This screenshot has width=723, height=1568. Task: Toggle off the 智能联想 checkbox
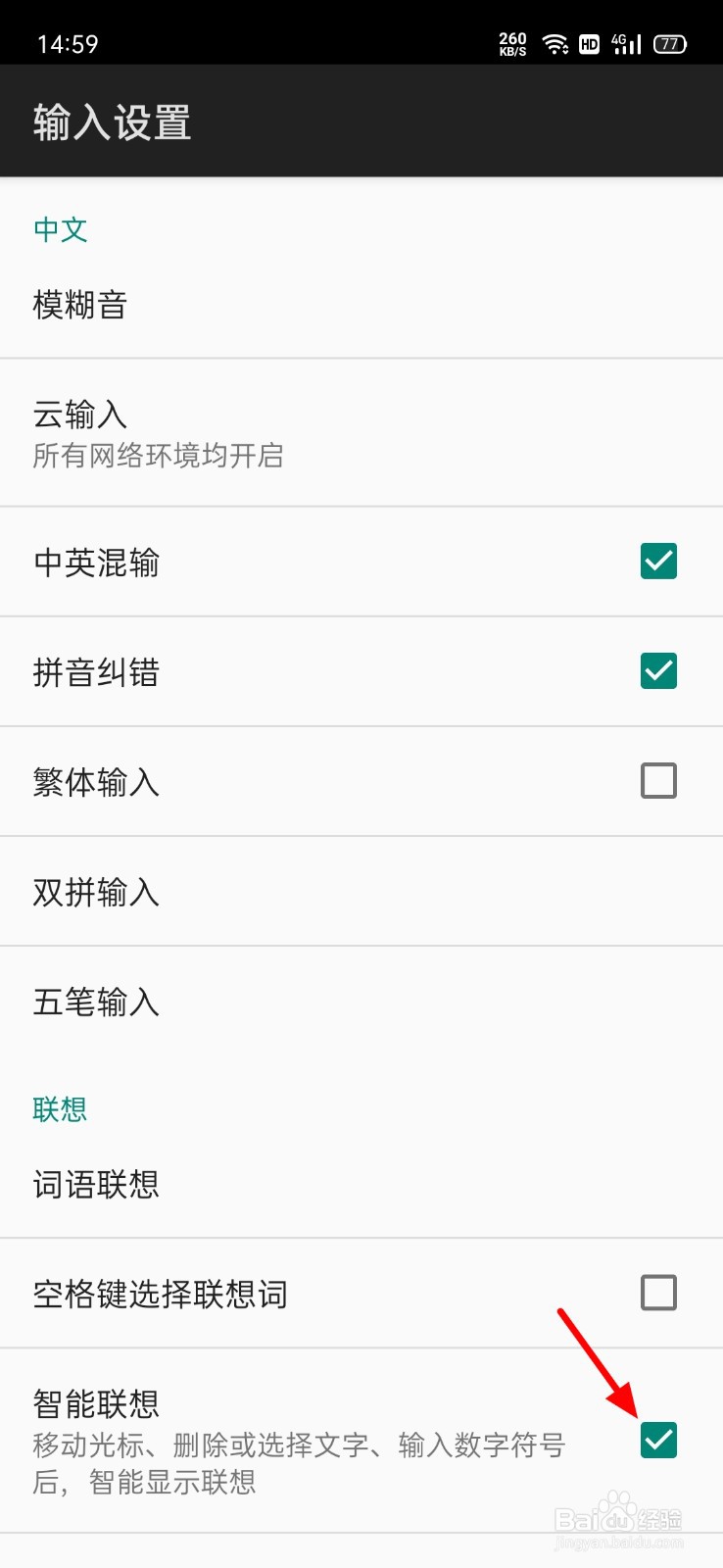[x=658, y=1441]
